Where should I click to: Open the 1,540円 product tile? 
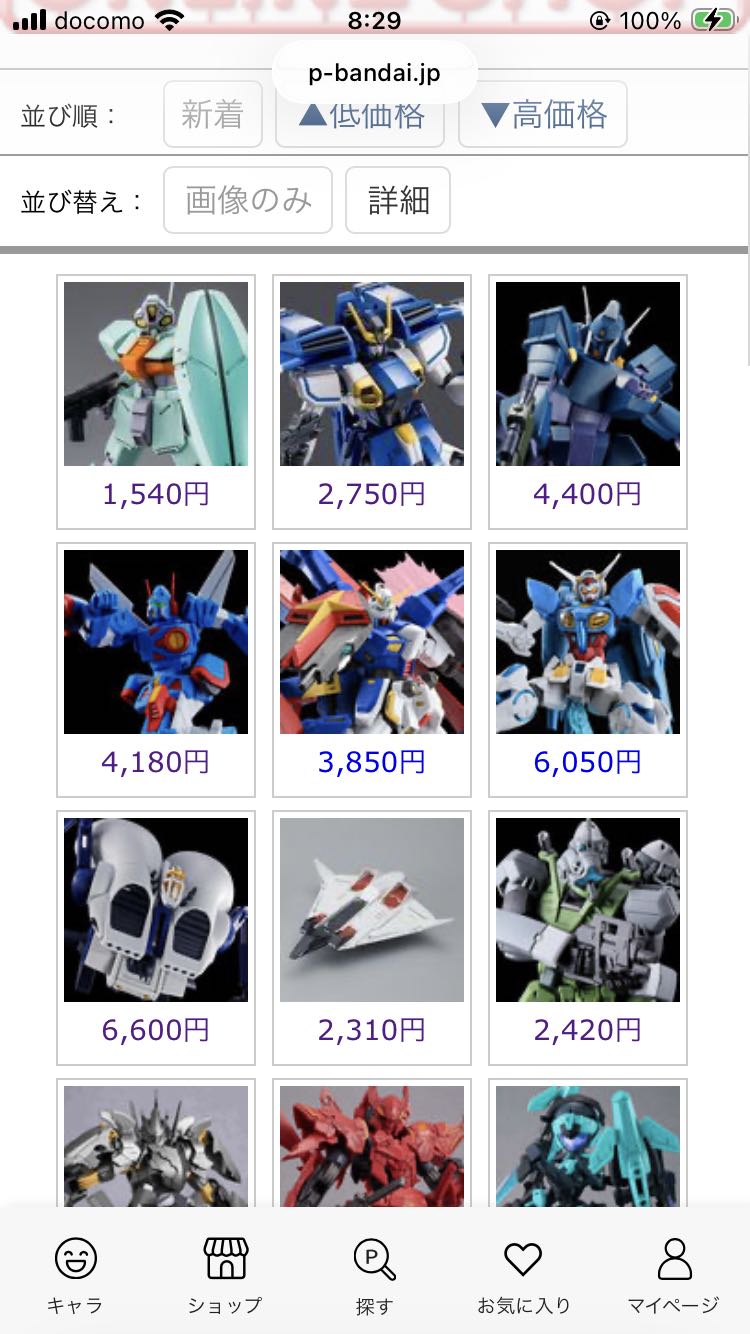coord(156,400)
